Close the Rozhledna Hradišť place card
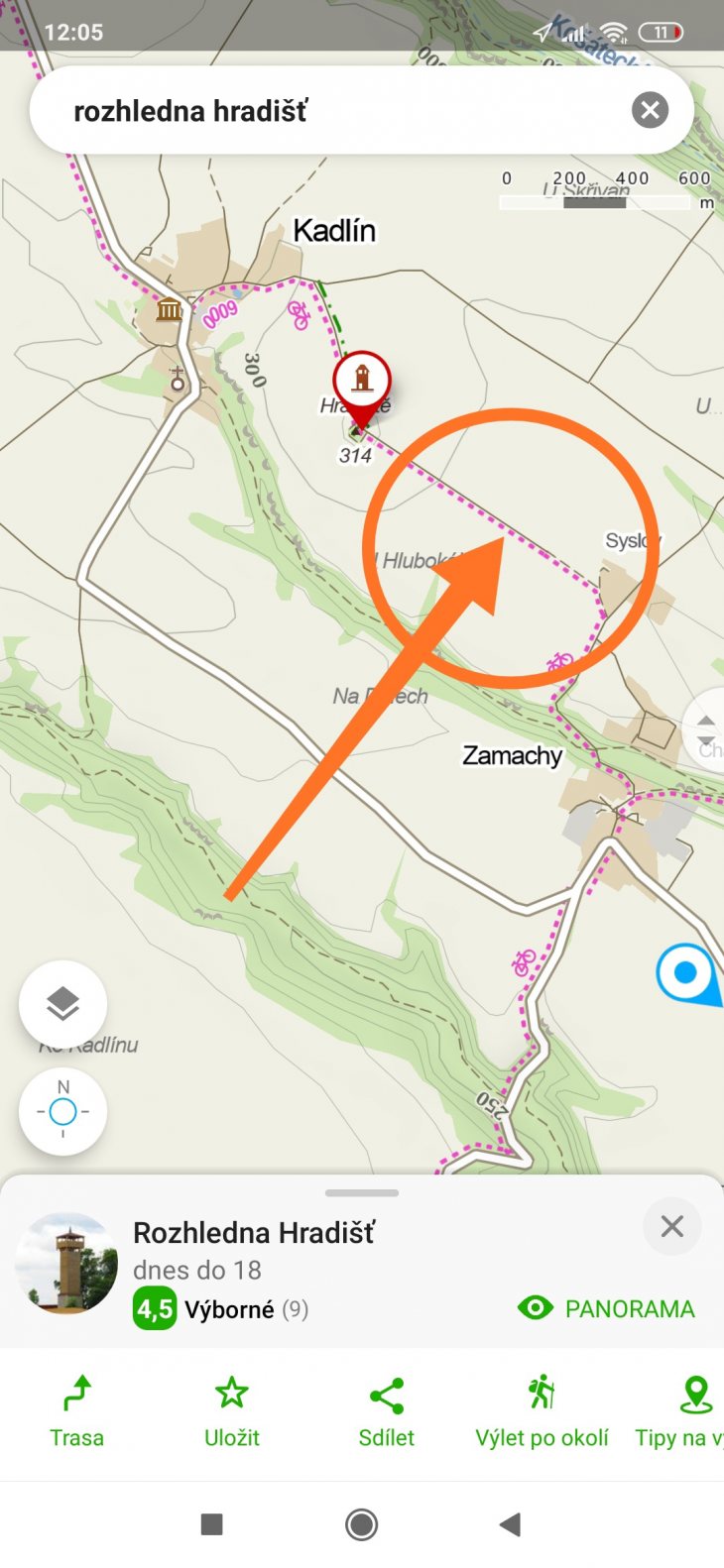This screenshot has width=724, height=1568. pos(671,1227)
